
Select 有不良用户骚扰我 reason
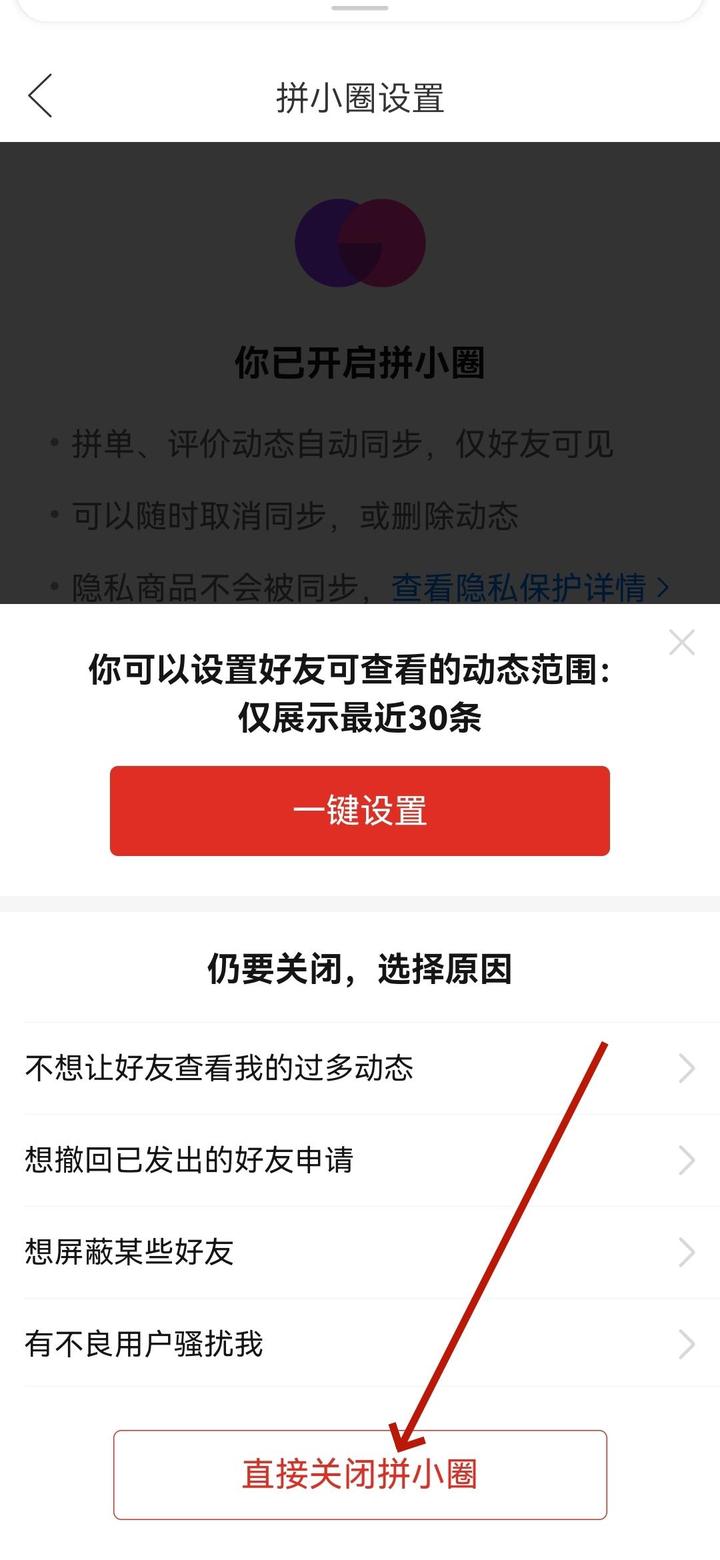(x=359, y=1344)
